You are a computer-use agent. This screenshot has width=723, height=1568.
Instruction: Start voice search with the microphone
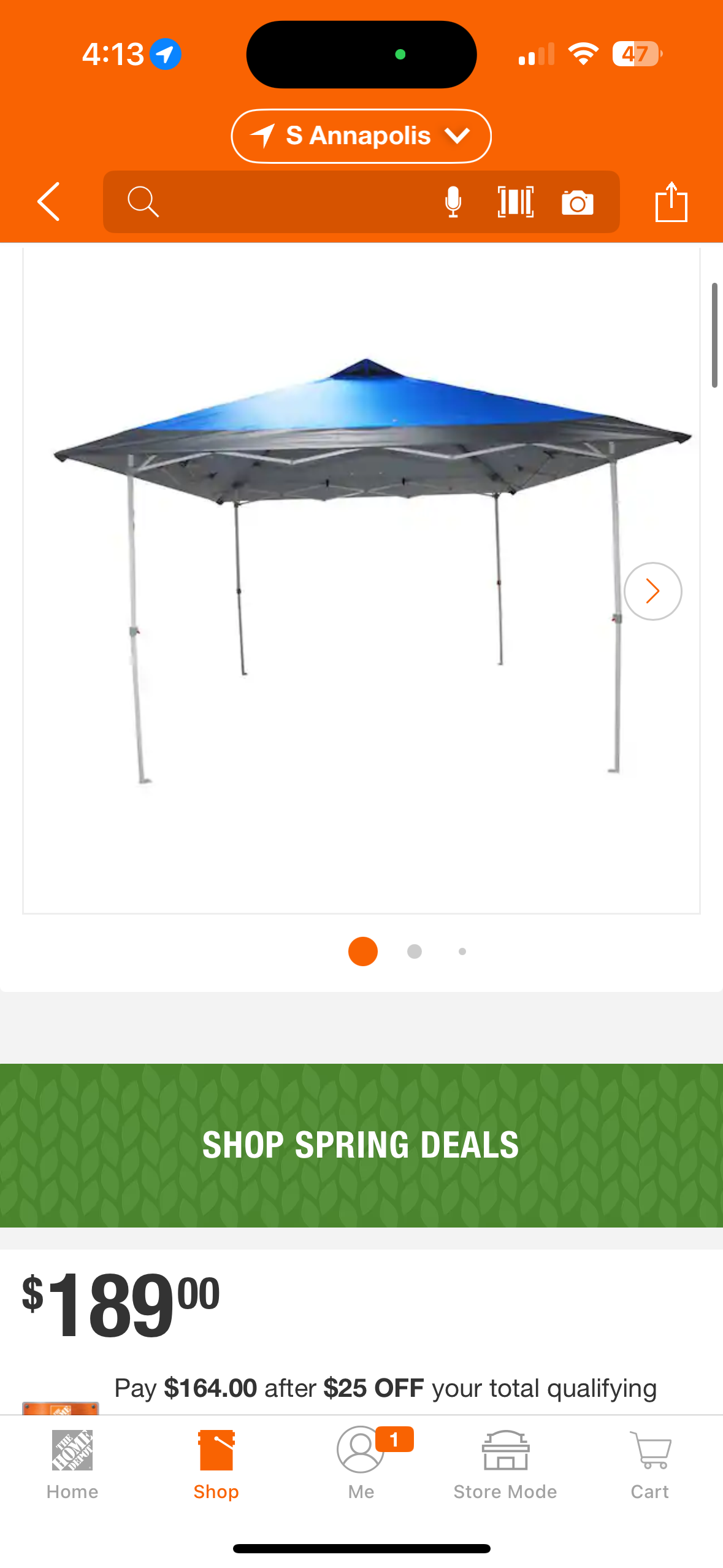[x=453, y=202]
